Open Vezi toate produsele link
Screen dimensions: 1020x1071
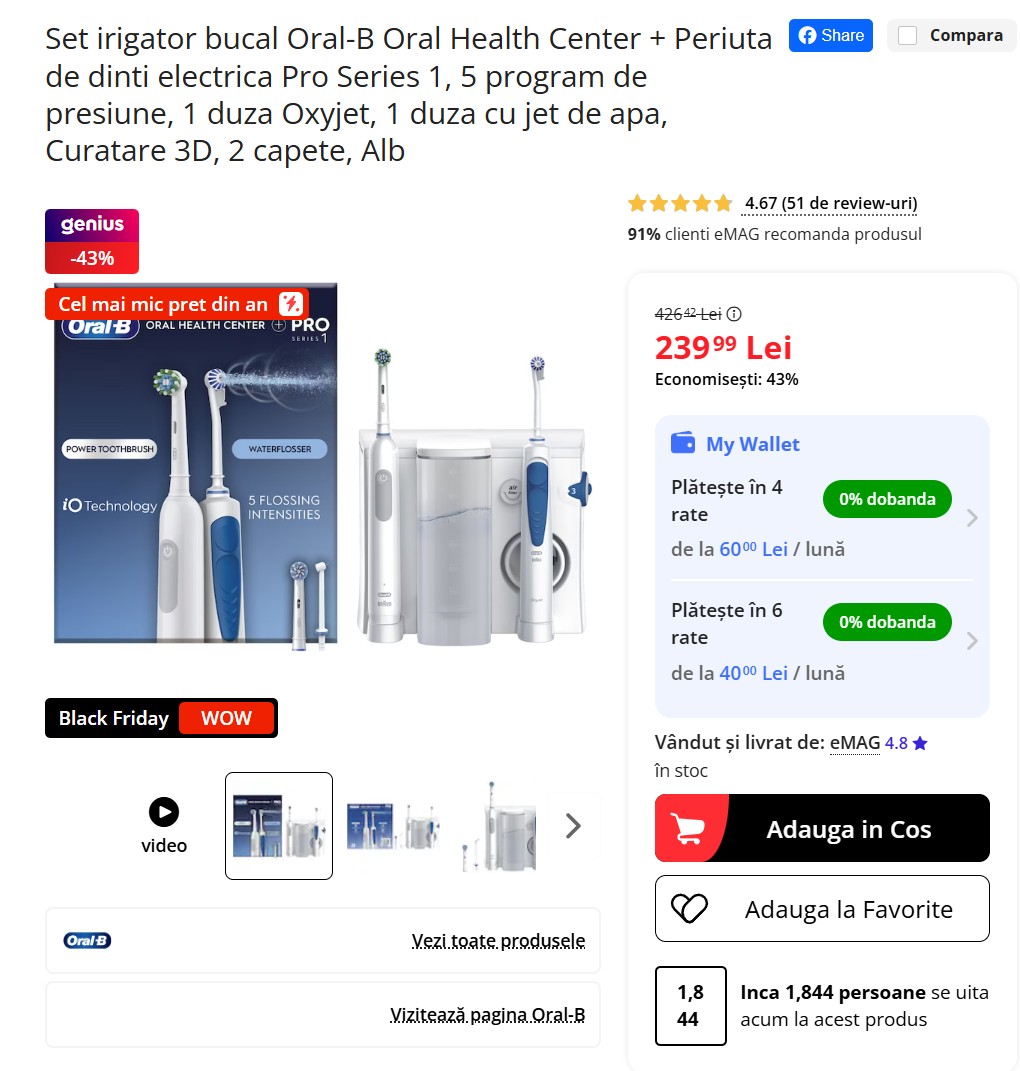point(498,941)
